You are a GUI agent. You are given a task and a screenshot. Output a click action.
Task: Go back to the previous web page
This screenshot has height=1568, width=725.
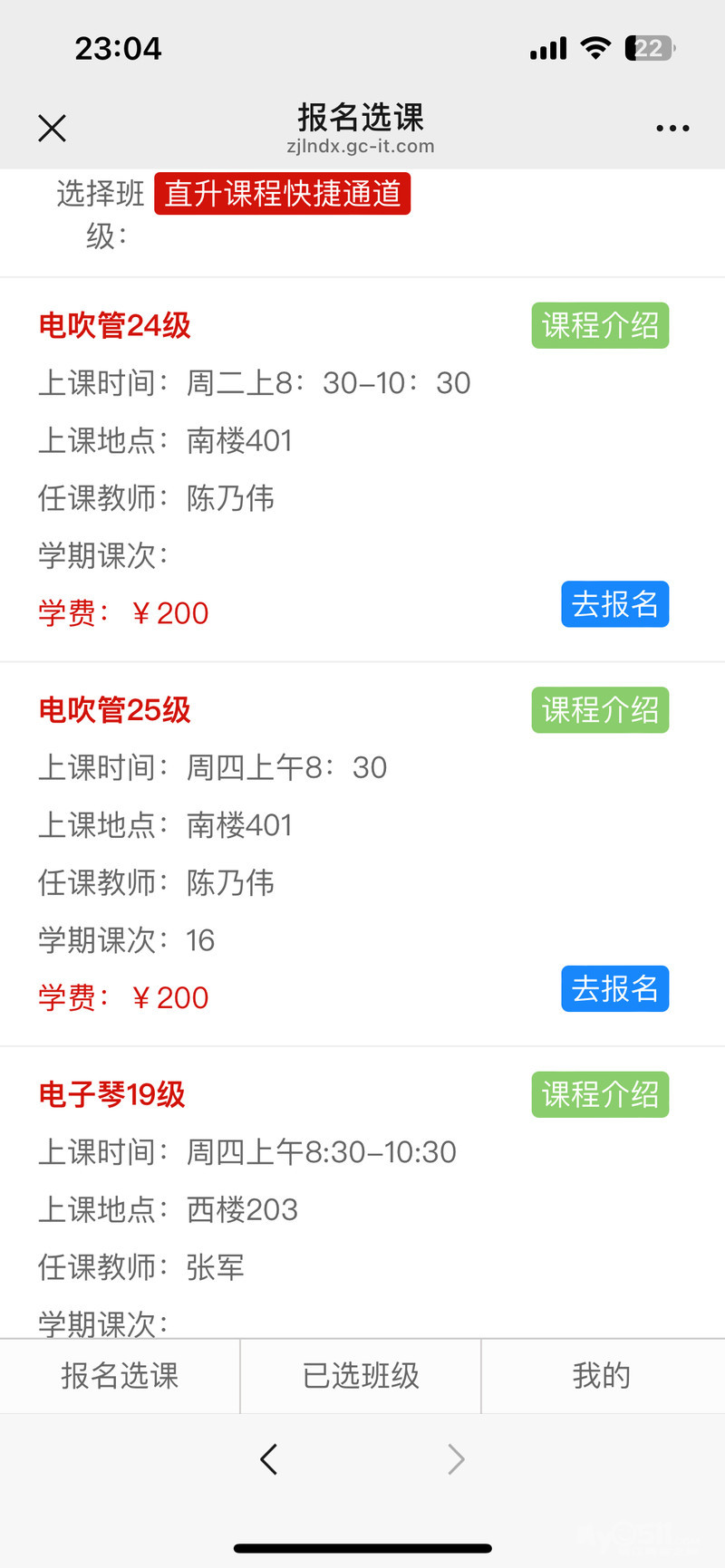(268, 1459)
